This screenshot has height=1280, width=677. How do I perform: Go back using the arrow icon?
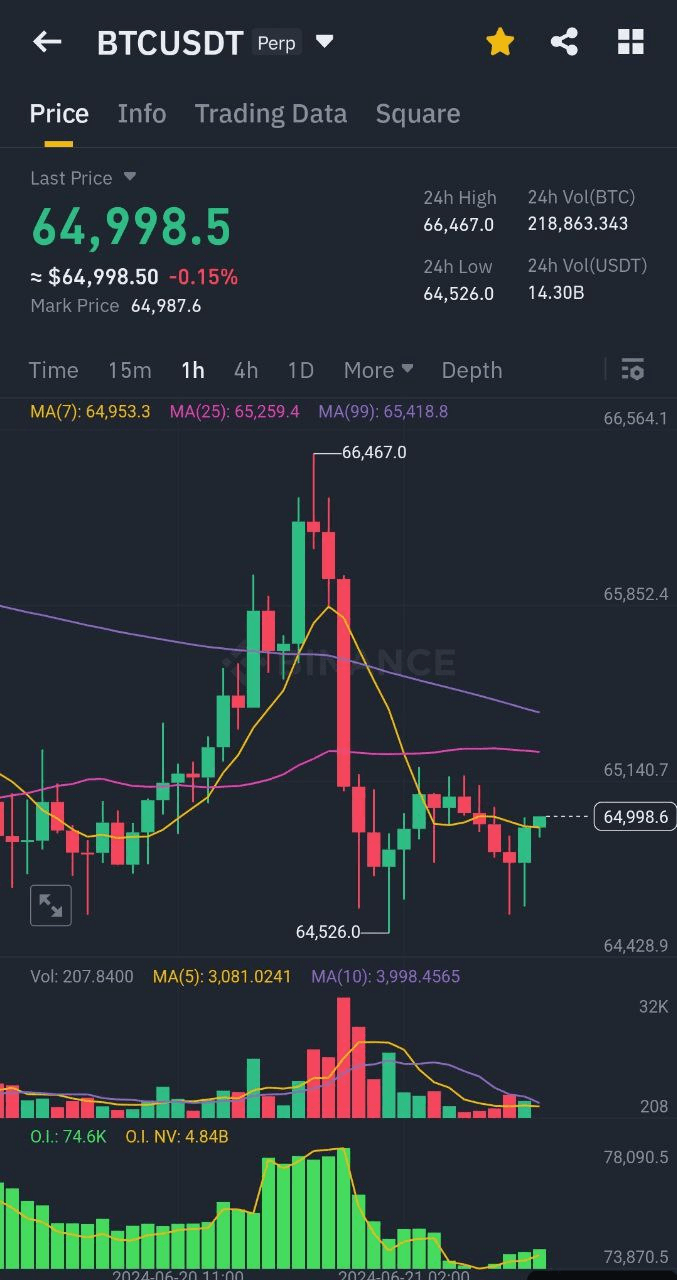47,42
